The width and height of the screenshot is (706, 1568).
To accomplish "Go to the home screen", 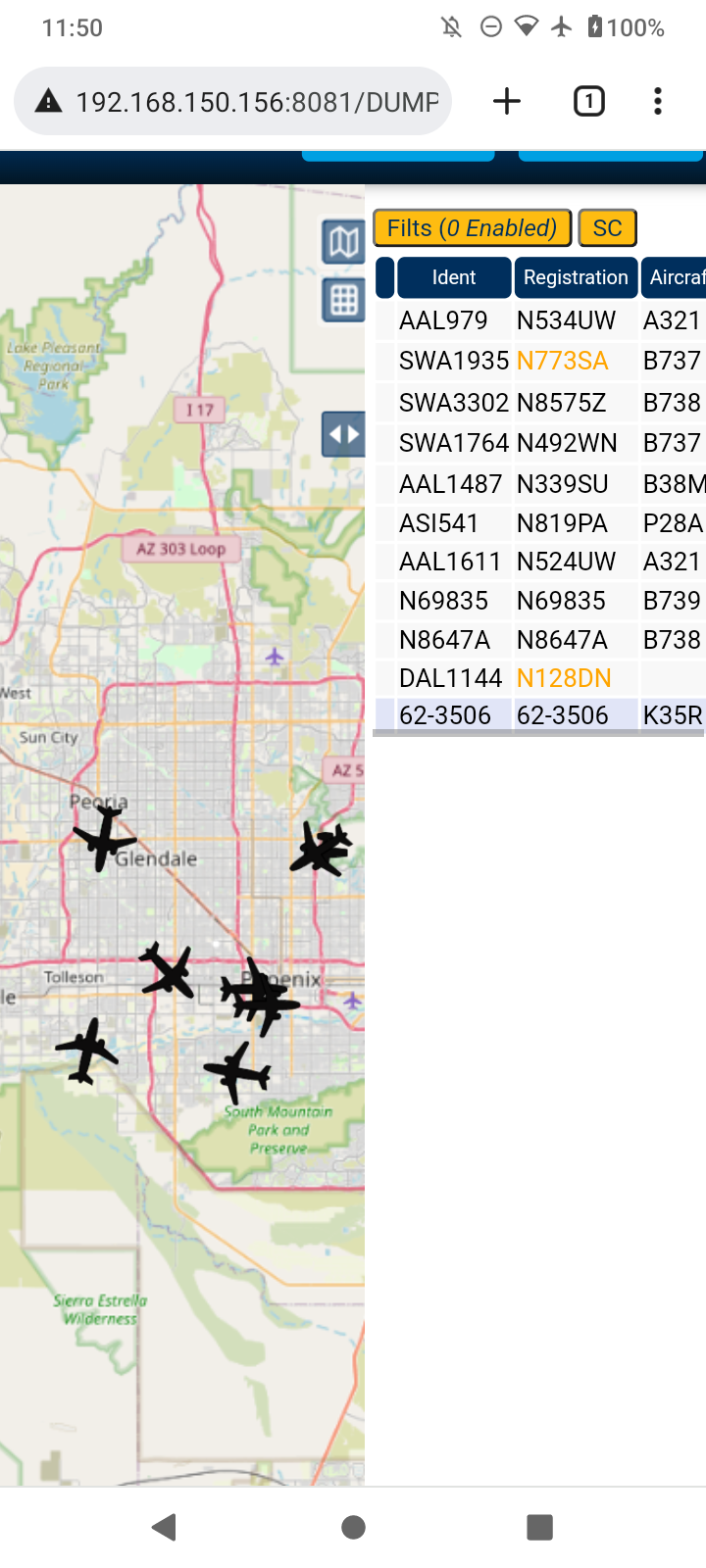I will (353, 1526).
